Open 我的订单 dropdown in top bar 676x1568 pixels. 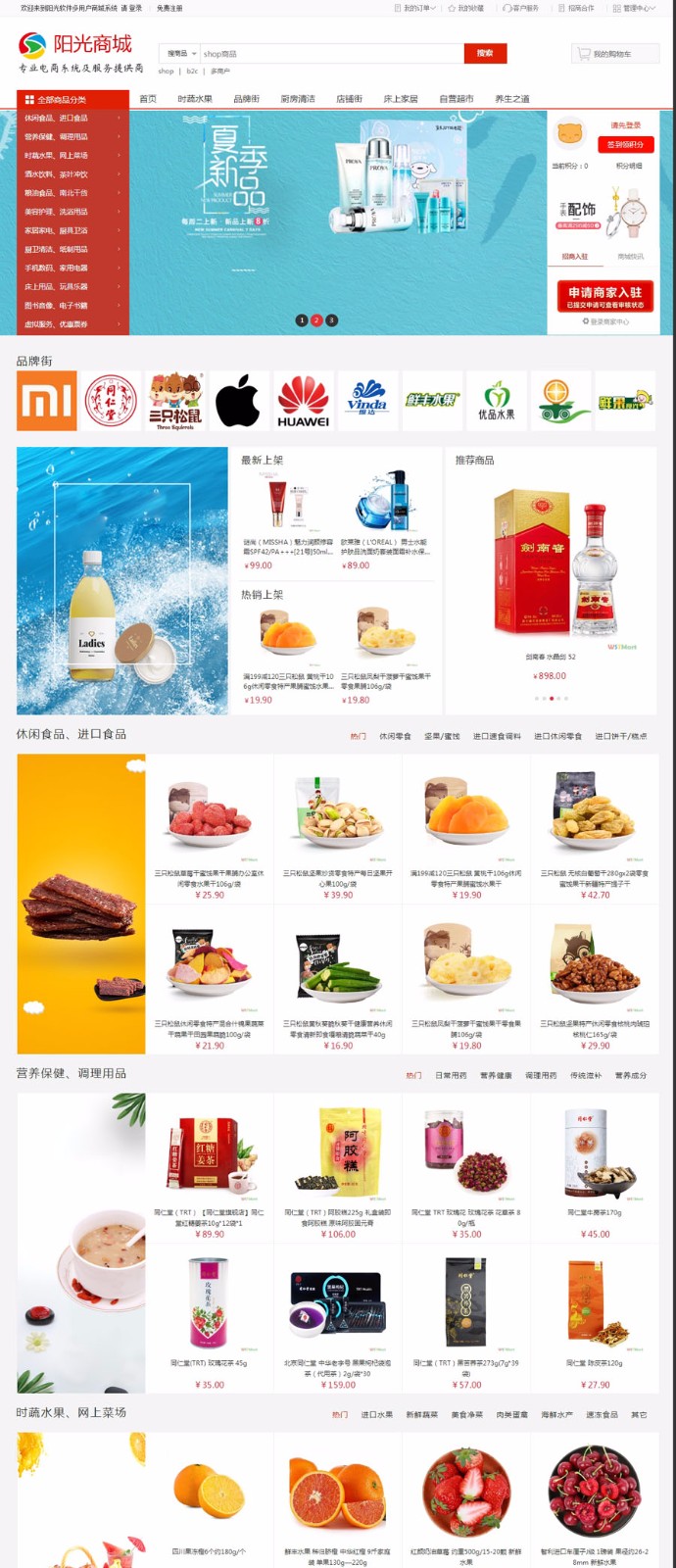point(417,8)
